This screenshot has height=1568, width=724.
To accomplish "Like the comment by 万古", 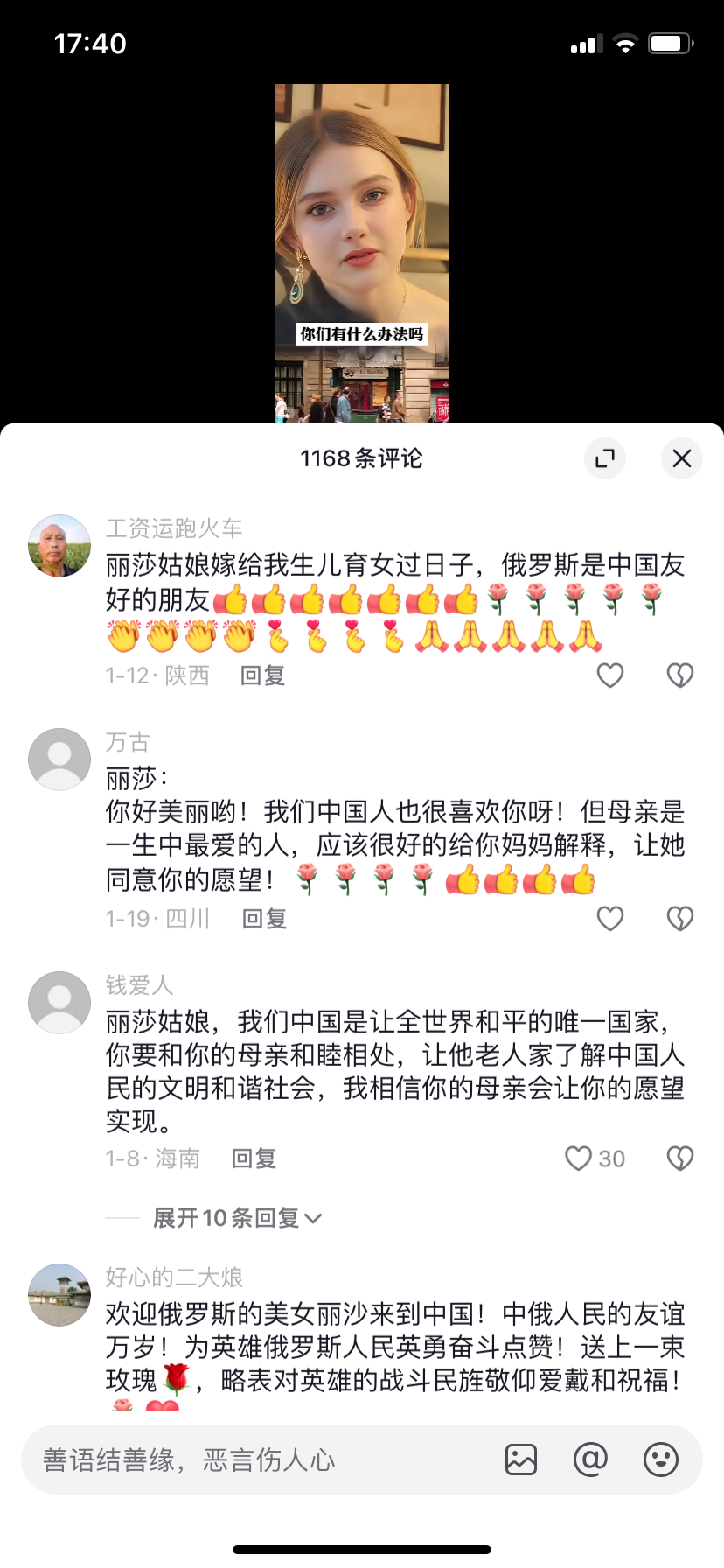I will click(x=609, y=918).
